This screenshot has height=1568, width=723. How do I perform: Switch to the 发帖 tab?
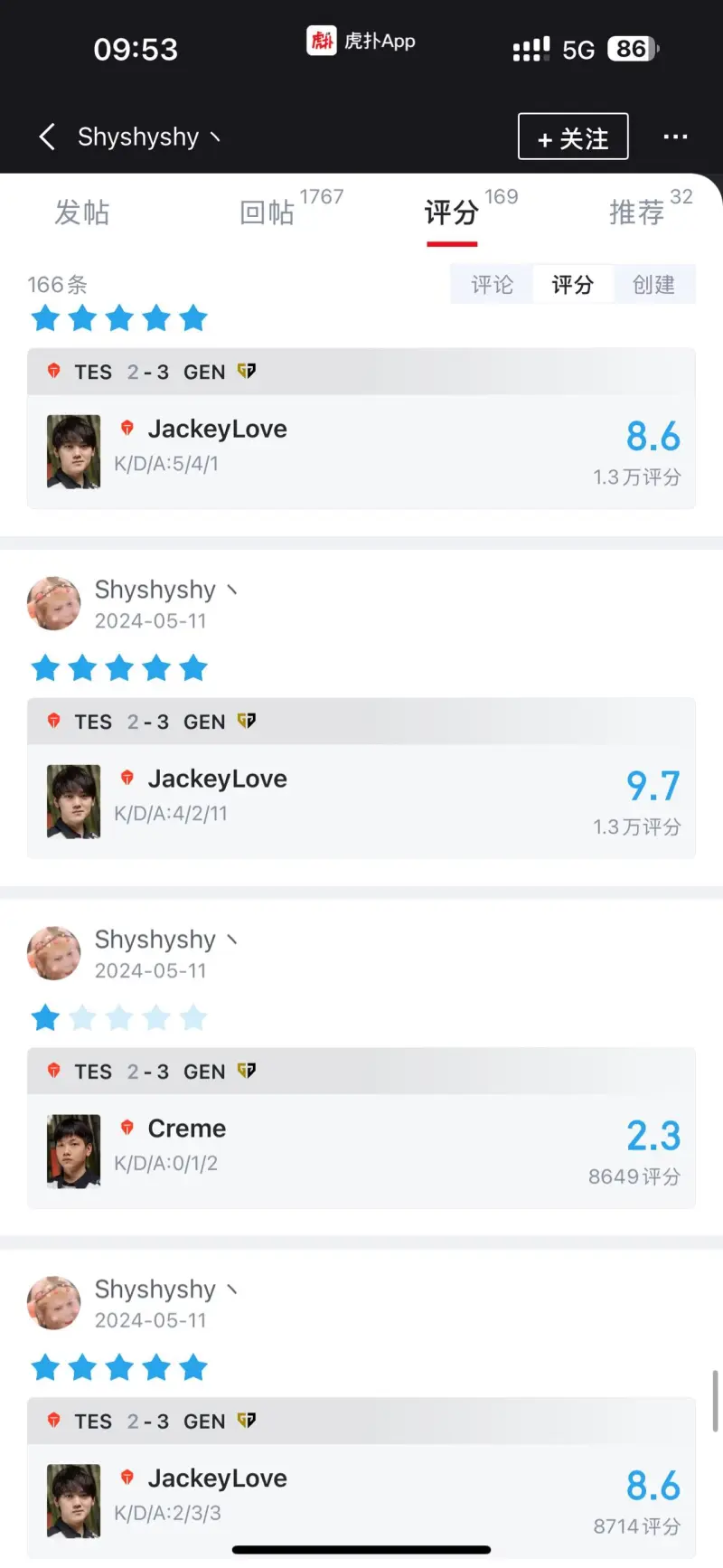coord(82,213)
